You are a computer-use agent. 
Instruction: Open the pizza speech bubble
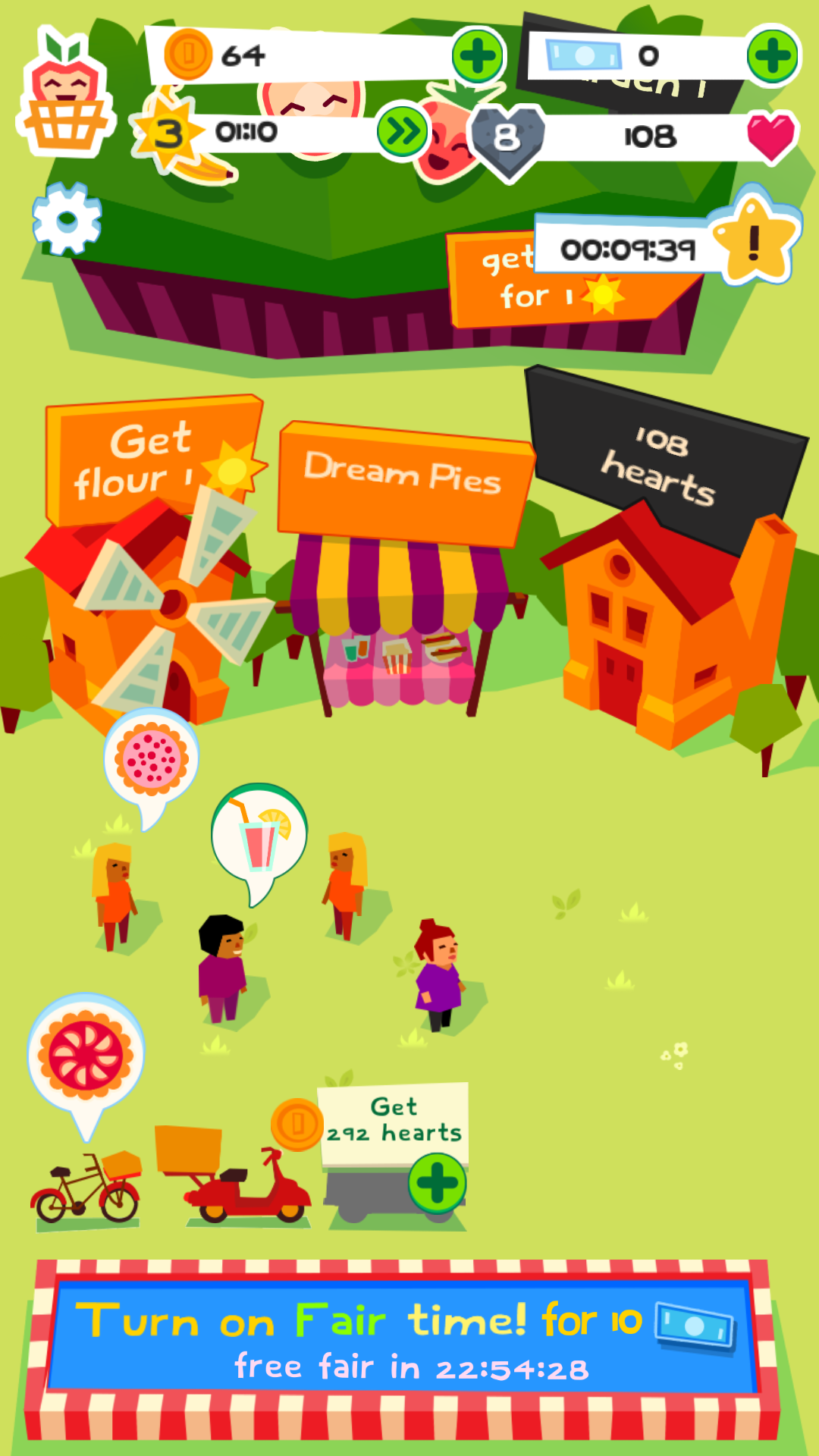pos(152,758)
